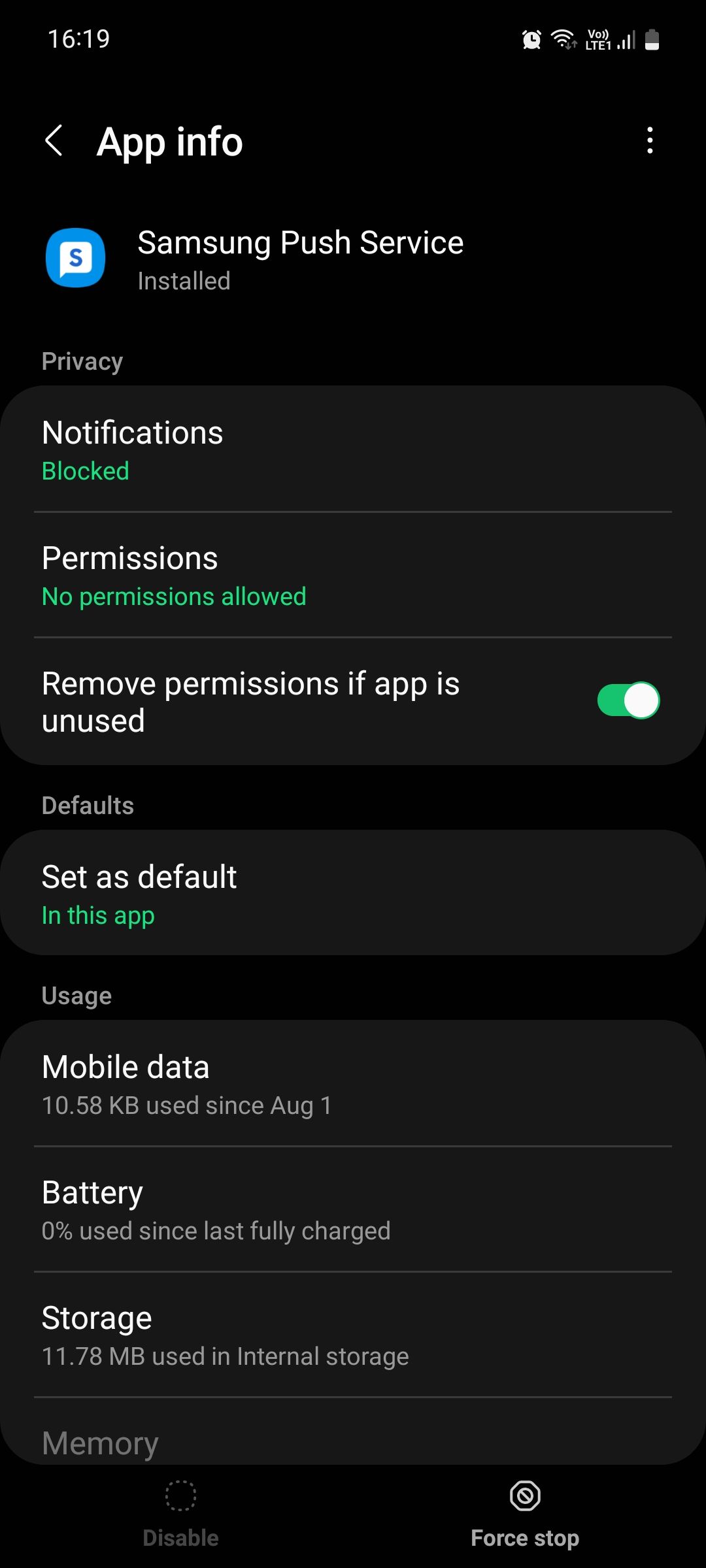Viewport: 706px width, 1568px height.
Task: Tap the back arrow to exit App info
Action: (55, 141)
